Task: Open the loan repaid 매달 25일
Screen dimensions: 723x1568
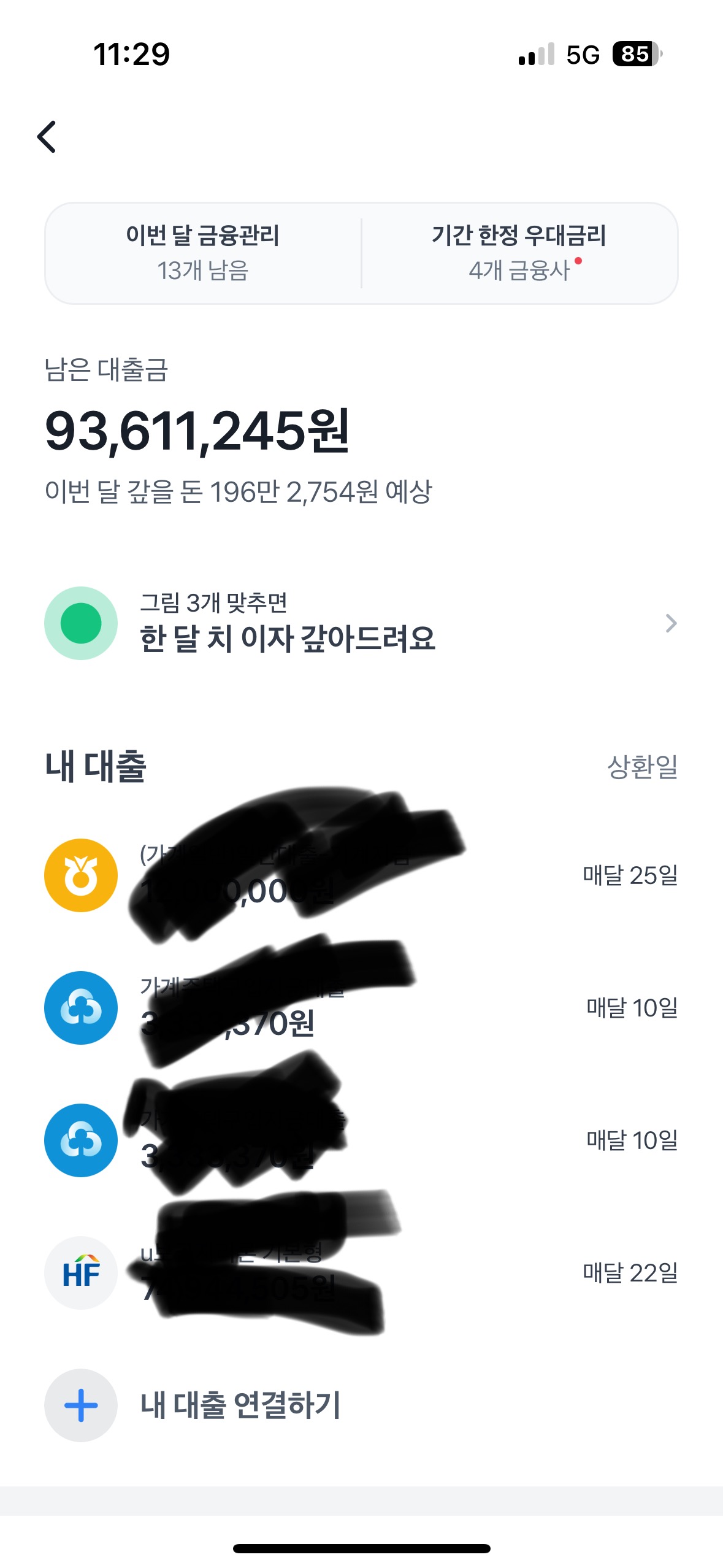Action: [361, 875]
